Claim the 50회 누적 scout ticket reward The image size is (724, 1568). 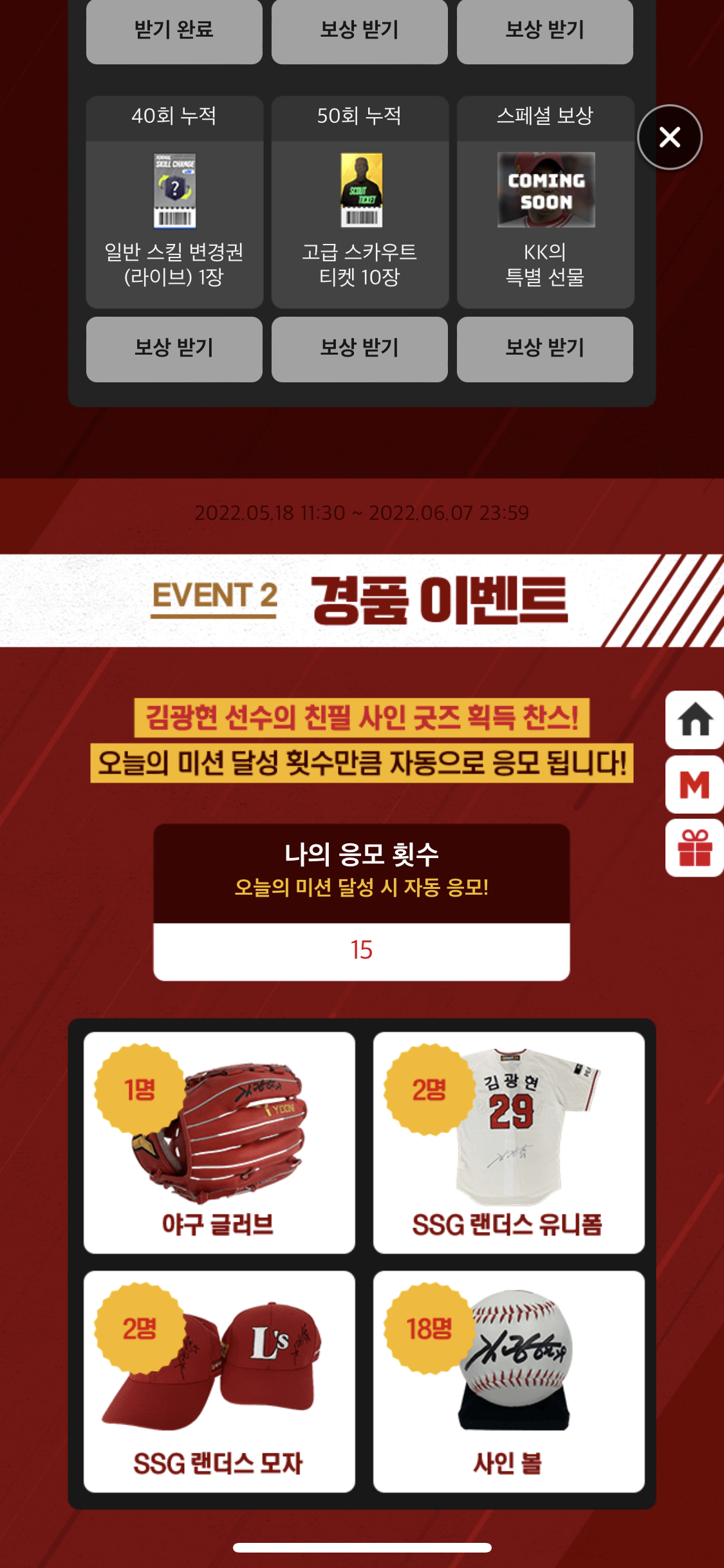[360, 349]
